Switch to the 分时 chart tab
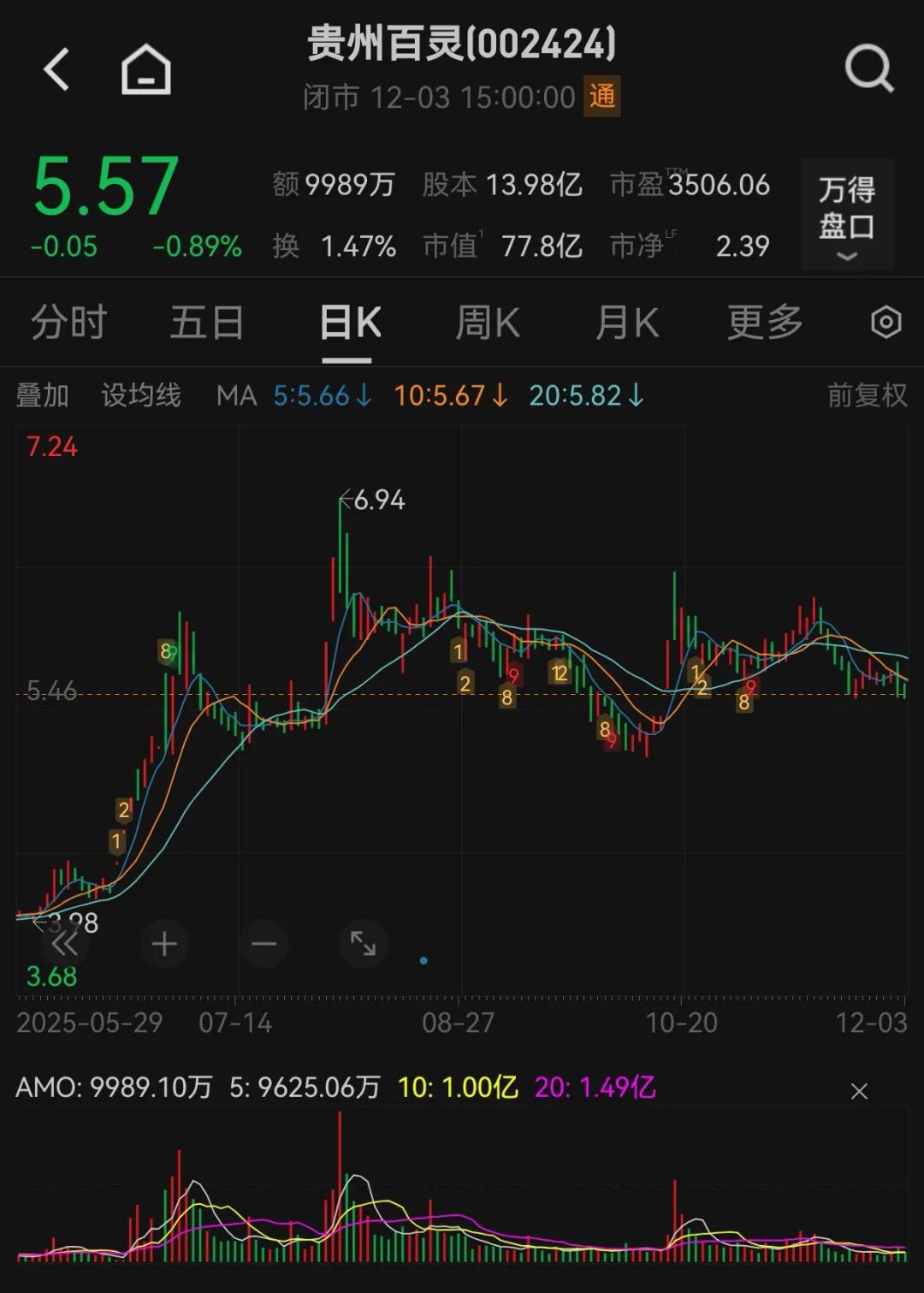 pos(68,323)
